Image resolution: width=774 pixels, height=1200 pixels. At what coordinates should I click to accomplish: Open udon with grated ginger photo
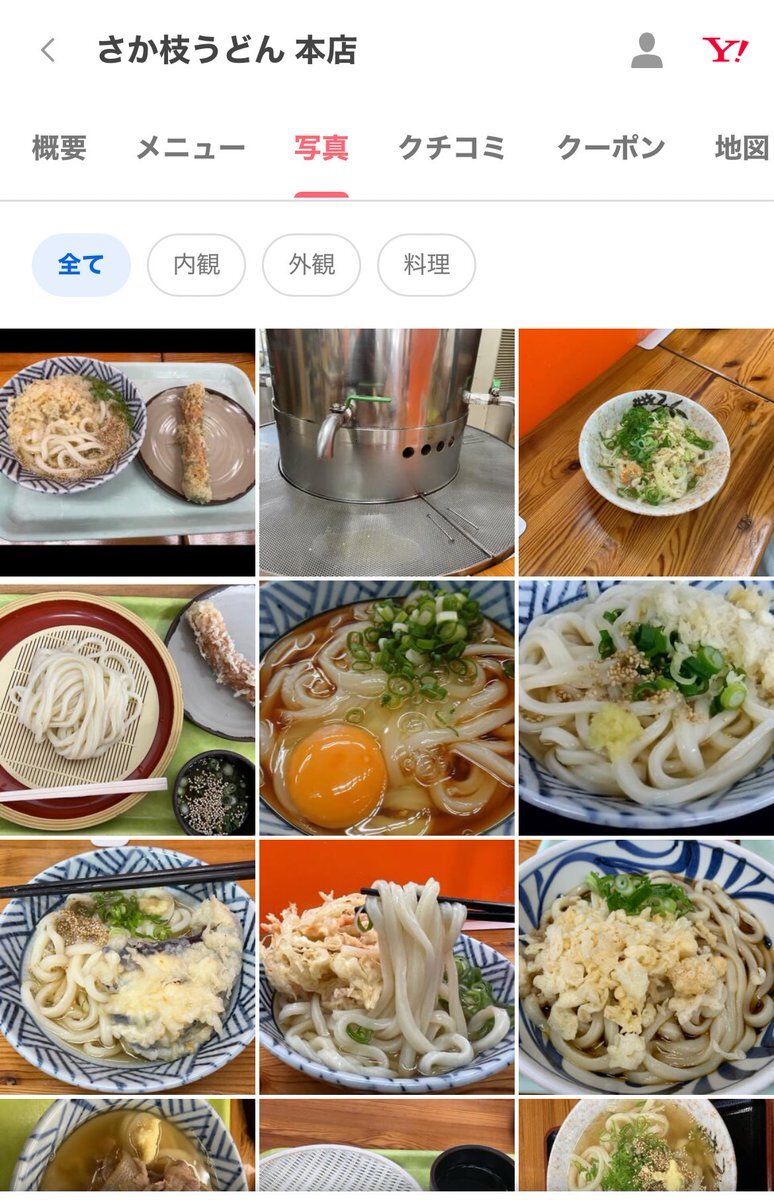[x=646, y=710]
